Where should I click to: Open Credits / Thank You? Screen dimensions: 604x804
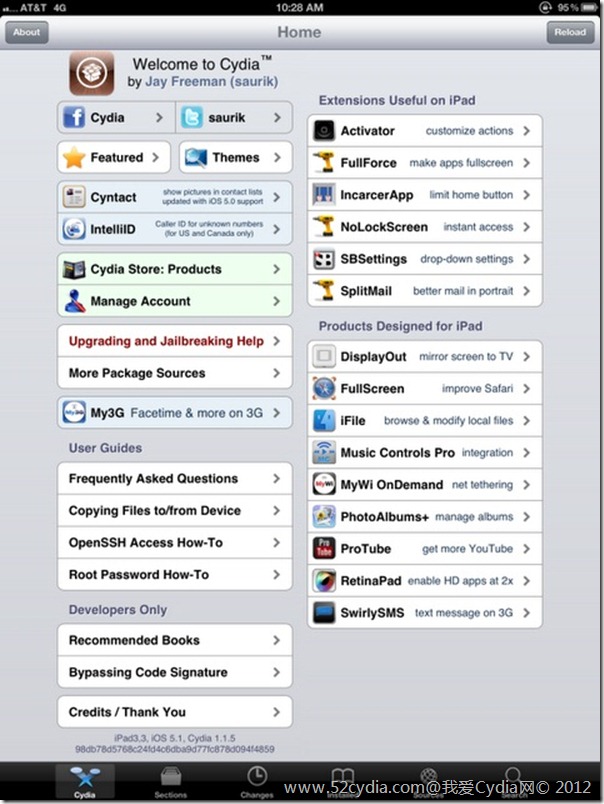coord(175,712)
